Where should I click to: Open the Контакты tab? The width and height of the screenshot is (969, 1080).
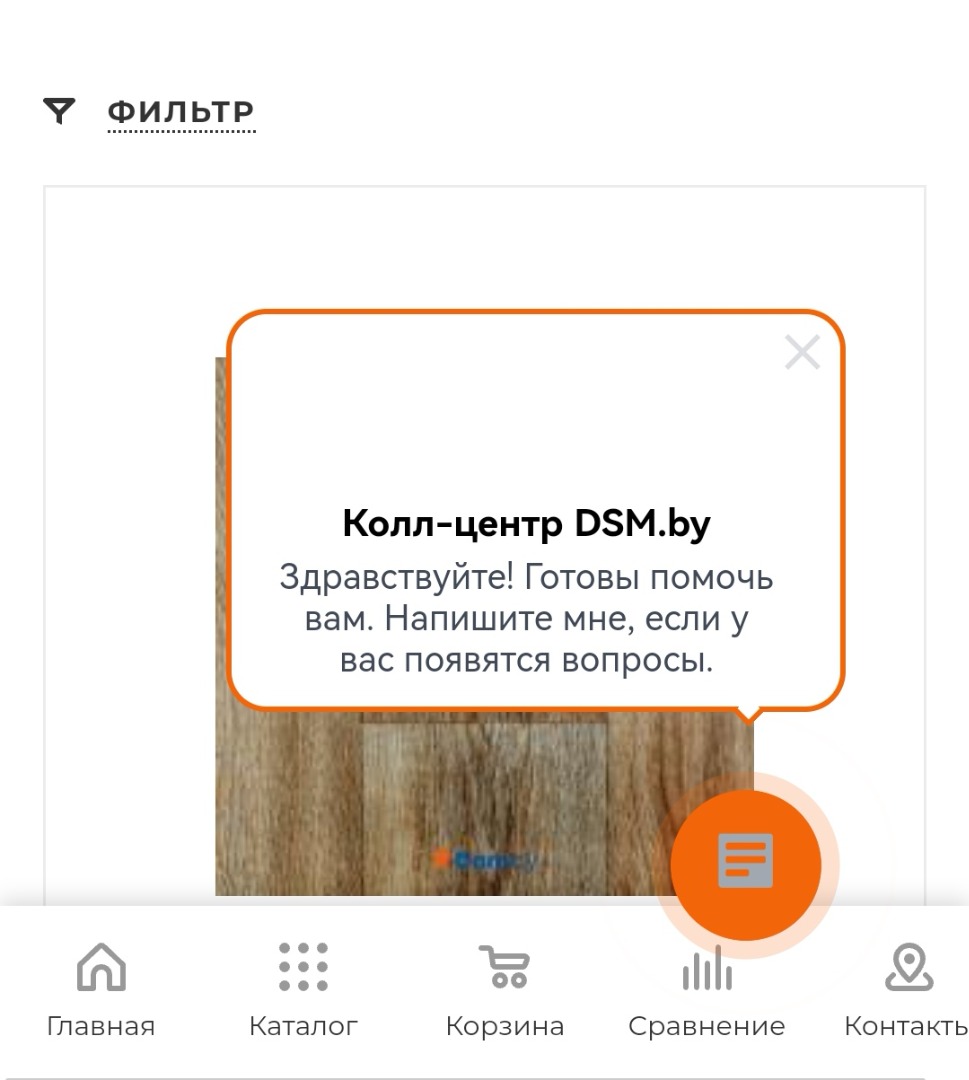(907, 988)
